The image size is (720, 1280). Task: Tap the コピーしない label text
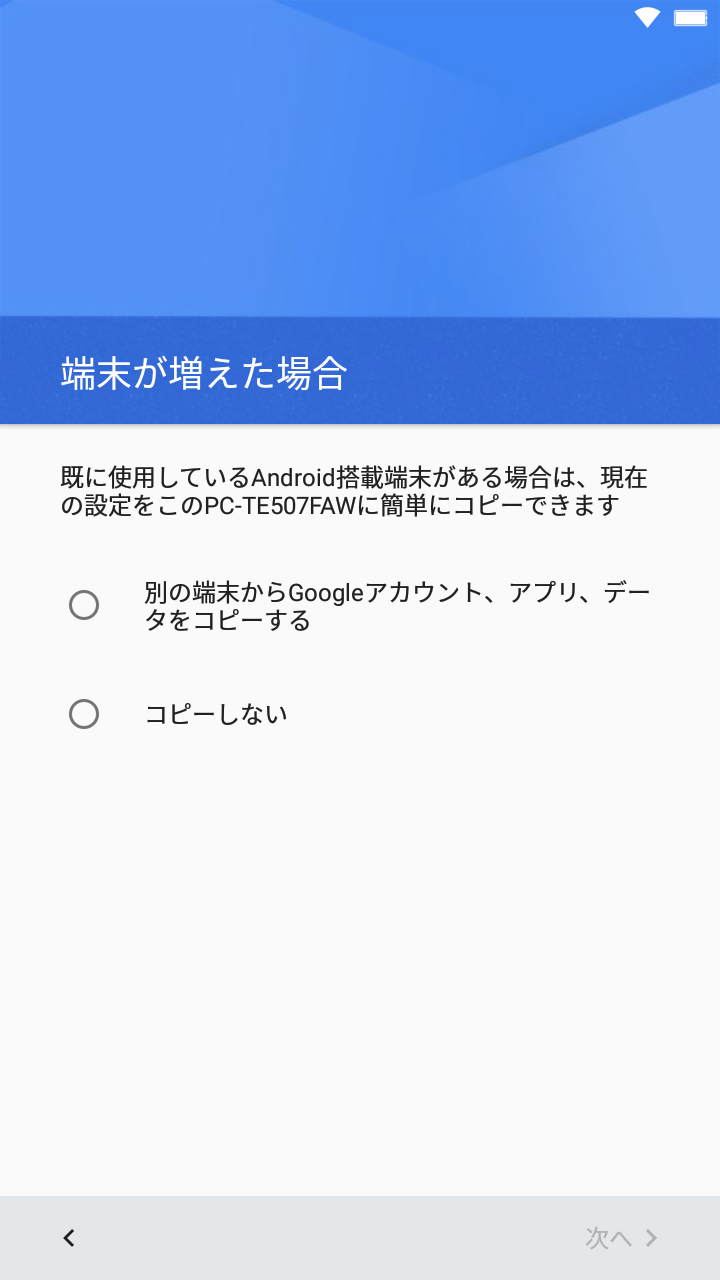point(216,714)
